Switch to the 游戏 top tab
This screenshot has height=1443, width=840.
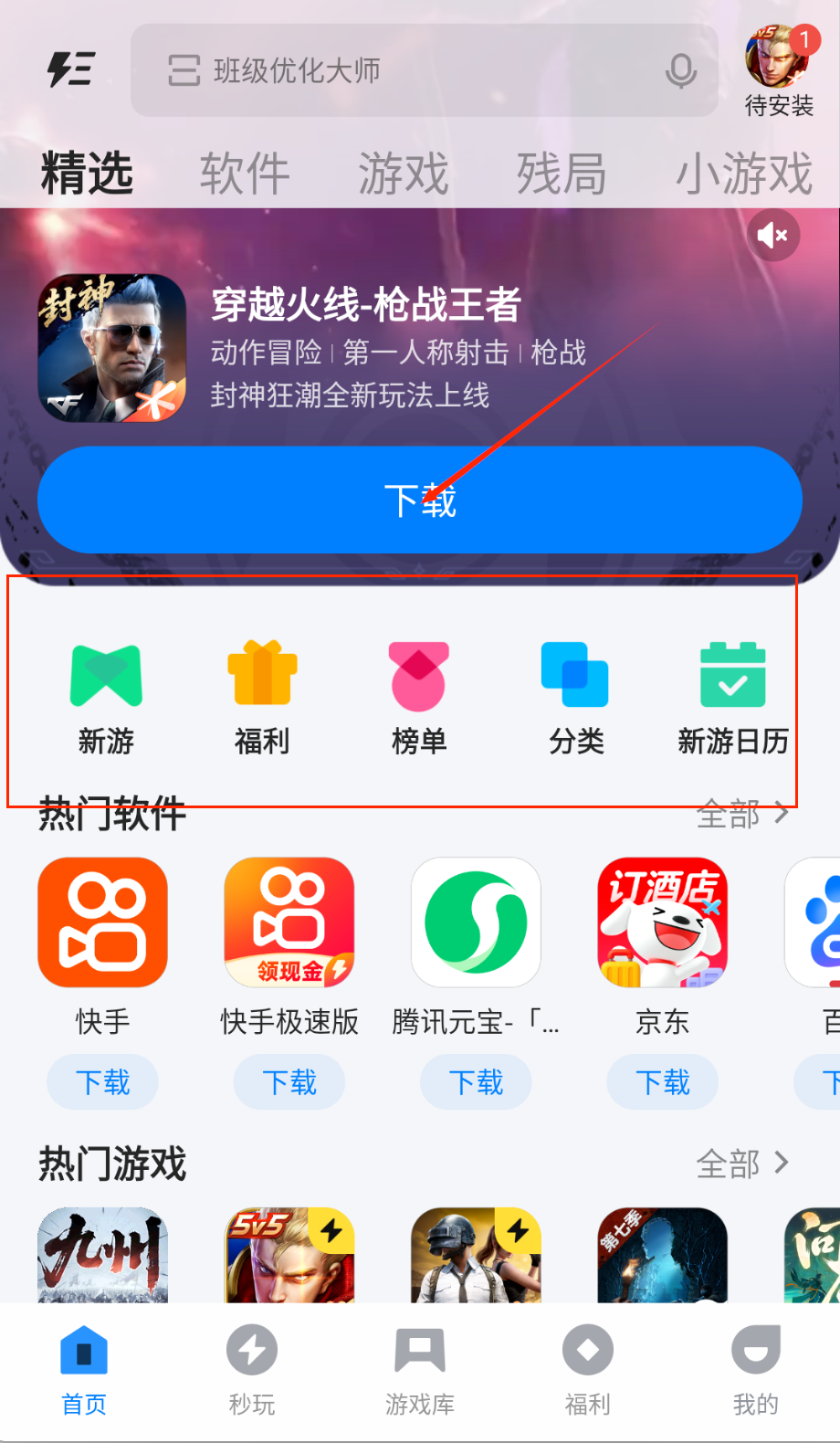[x=403, y=174]
